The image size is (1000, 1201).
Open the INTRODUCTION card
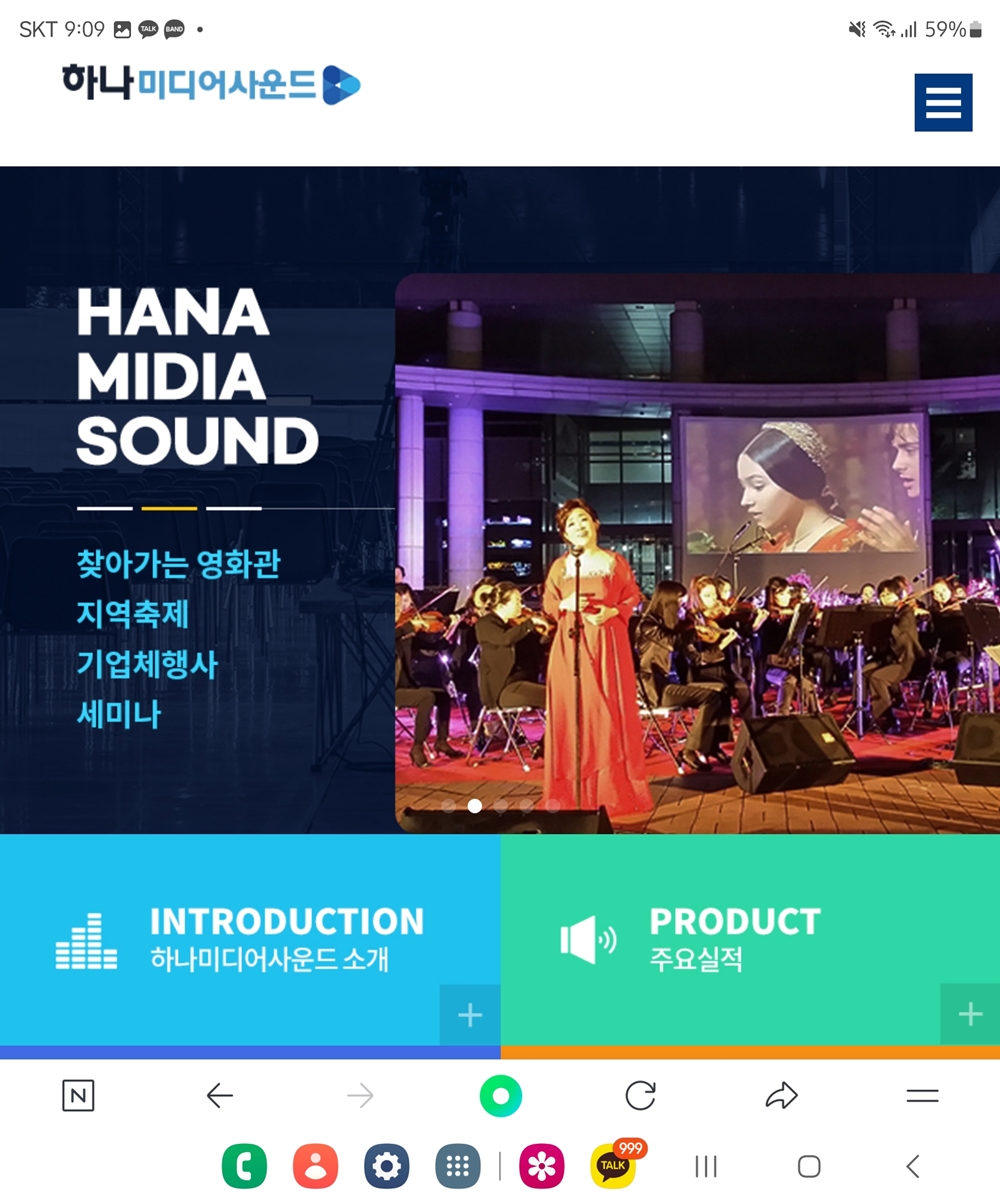pos(250,940)
